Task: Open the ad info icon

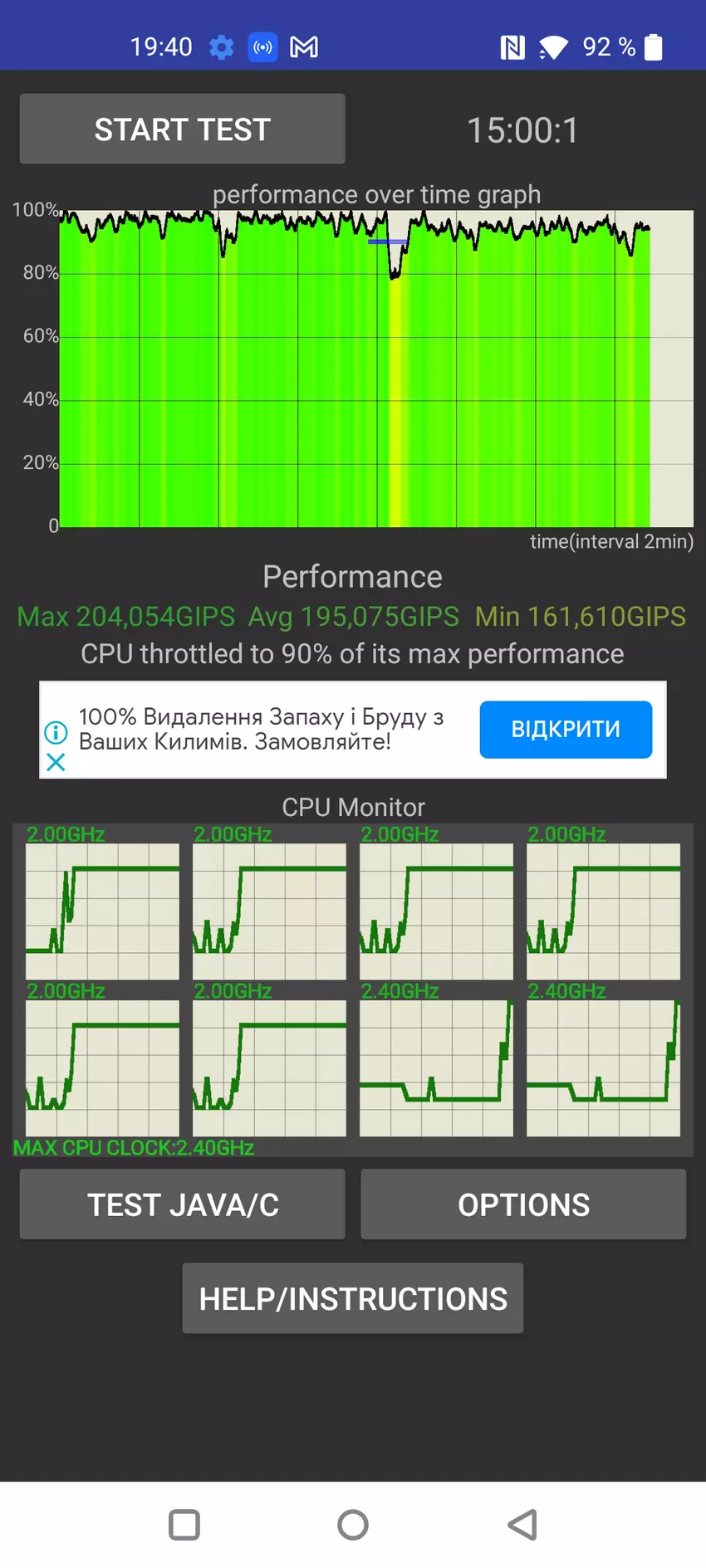Action: point(56,732)
